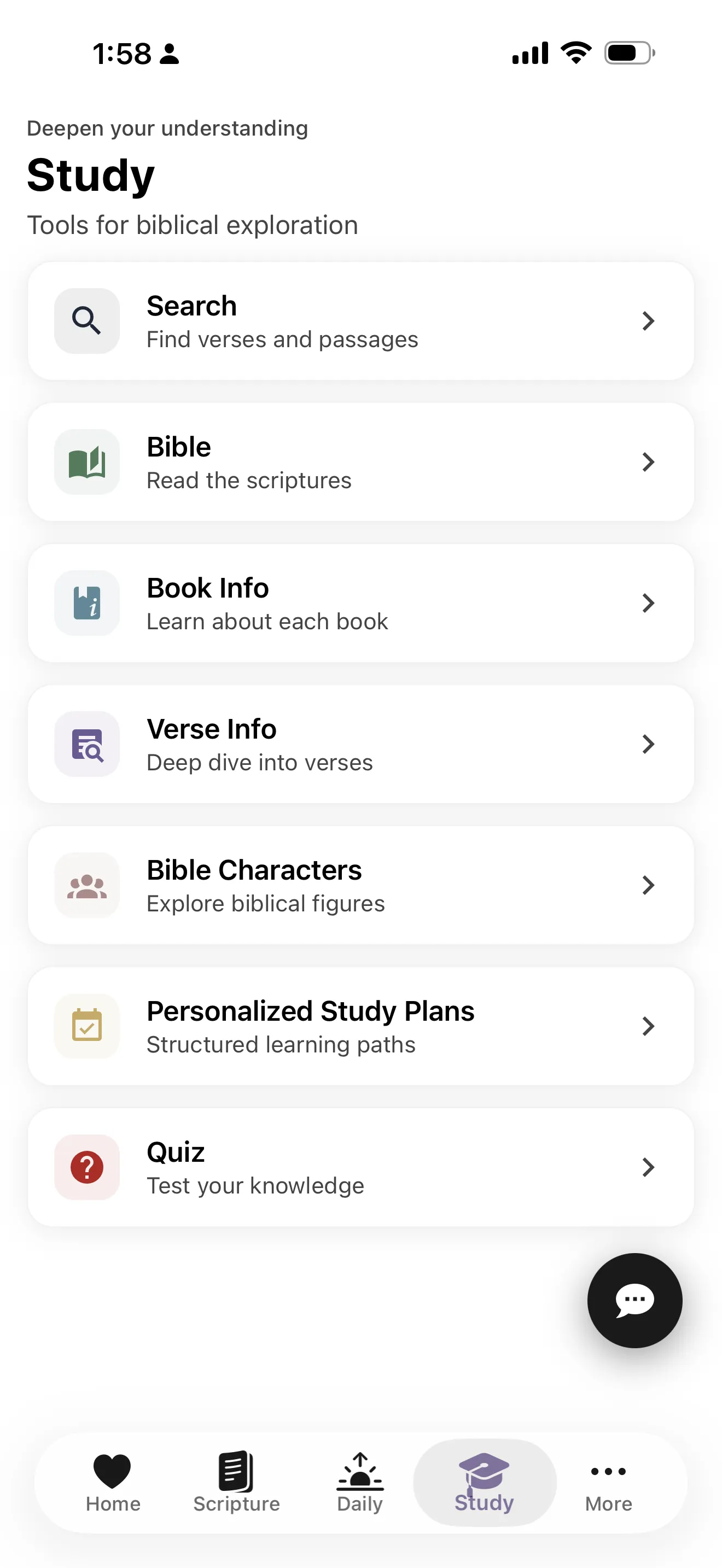The height and width of the screenshot is (1568, 722).
Task: Open Bible using the right chevron
Action: [648, 462]
